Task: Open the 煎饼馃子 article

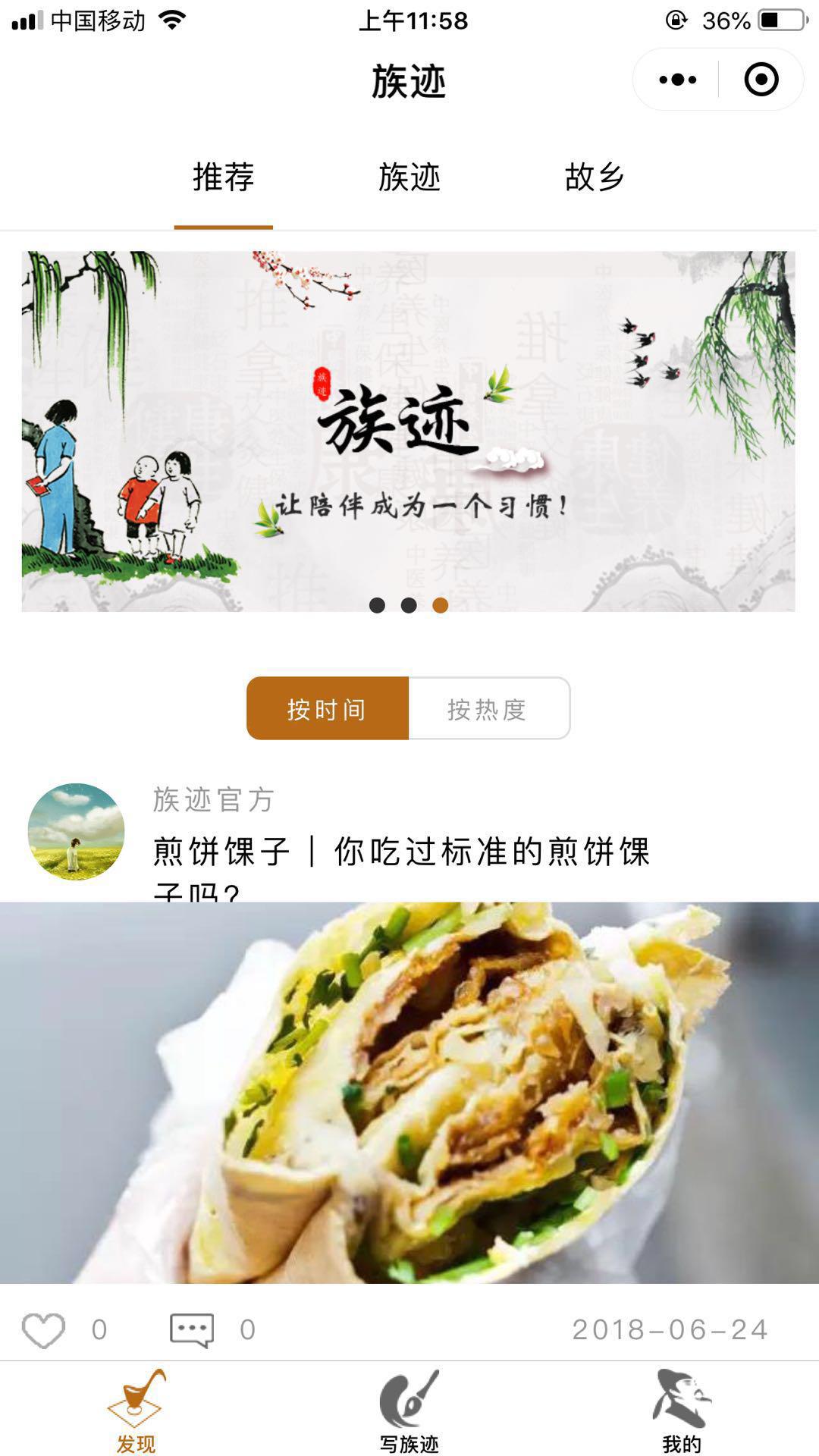Action: point(402,852)
